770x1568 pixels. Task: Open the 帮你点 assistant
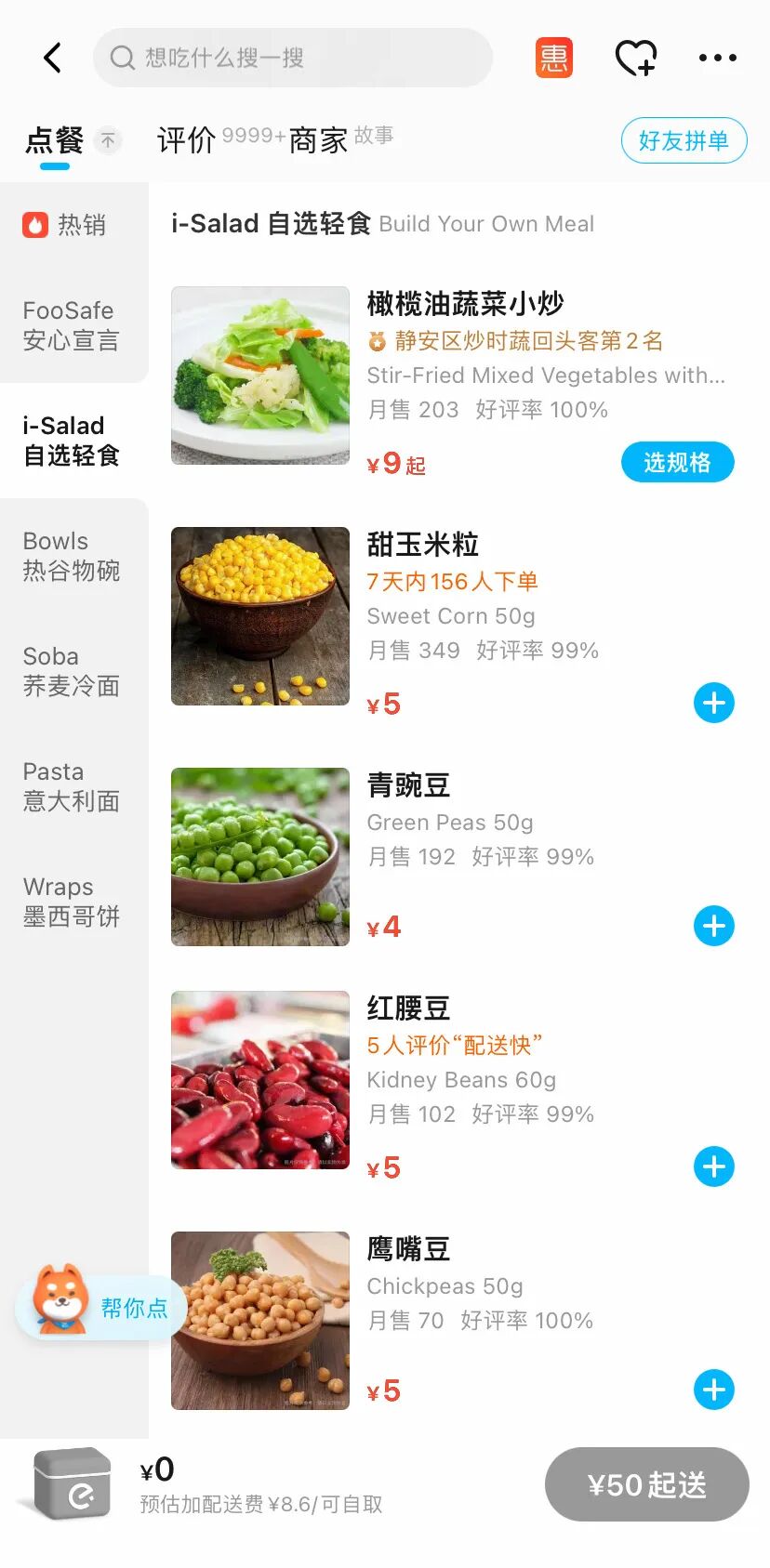[102, 1306]
